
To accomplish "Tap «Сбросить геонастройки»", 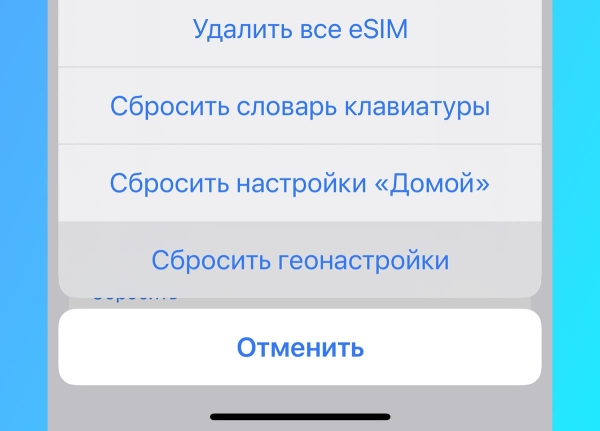I will [300, 261].
